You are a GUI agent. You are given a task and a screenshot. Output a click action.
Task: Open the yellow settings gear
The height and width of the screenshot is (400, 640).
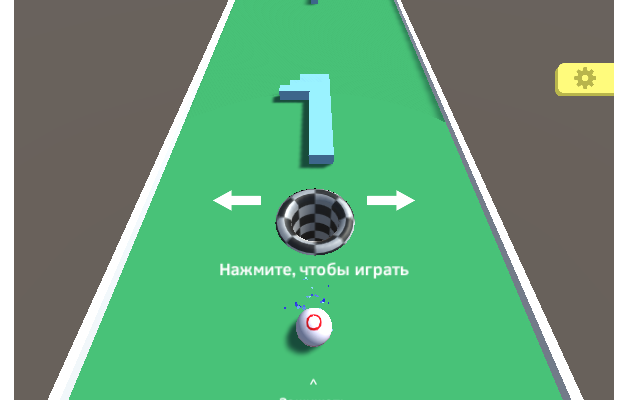585,79
